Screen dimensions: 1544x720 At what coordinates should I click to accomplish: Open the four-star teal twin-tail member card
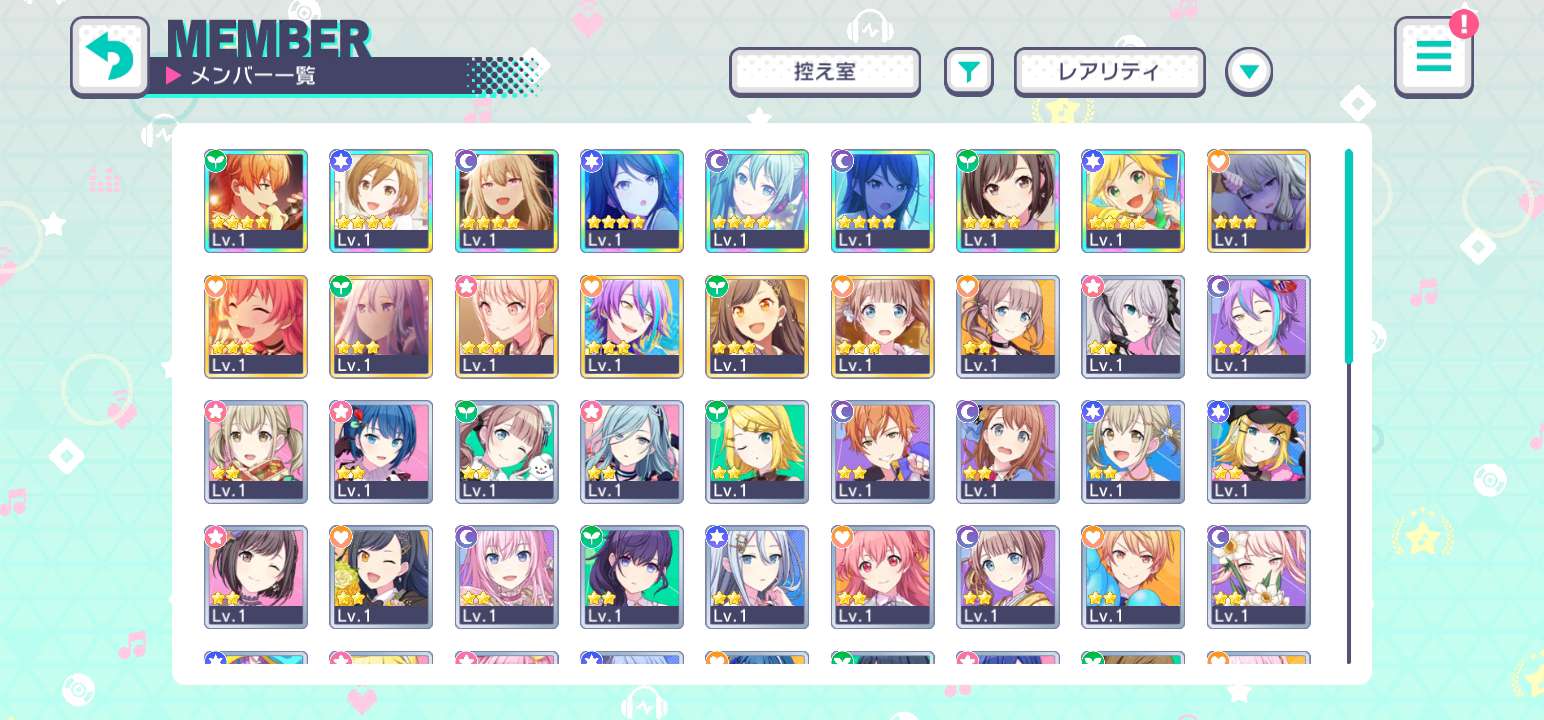click(757, 200)
